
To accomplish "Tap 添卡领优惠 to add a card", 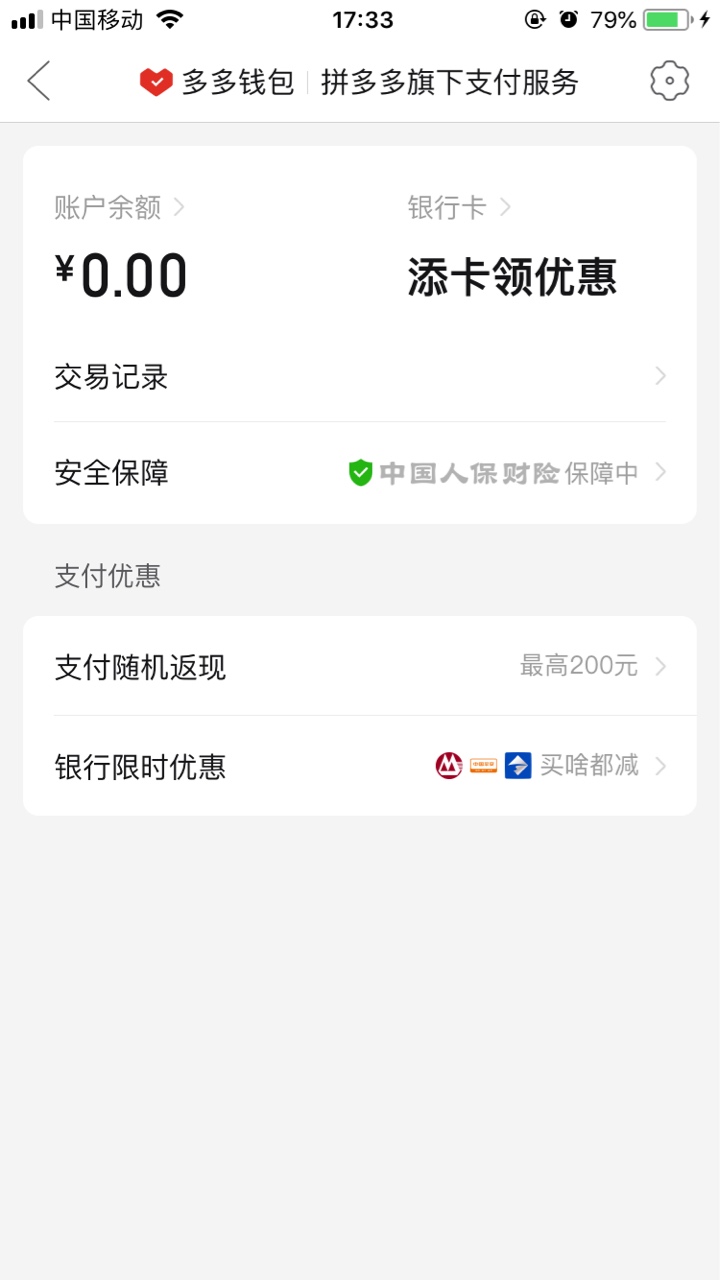I will tap(512, 277).
